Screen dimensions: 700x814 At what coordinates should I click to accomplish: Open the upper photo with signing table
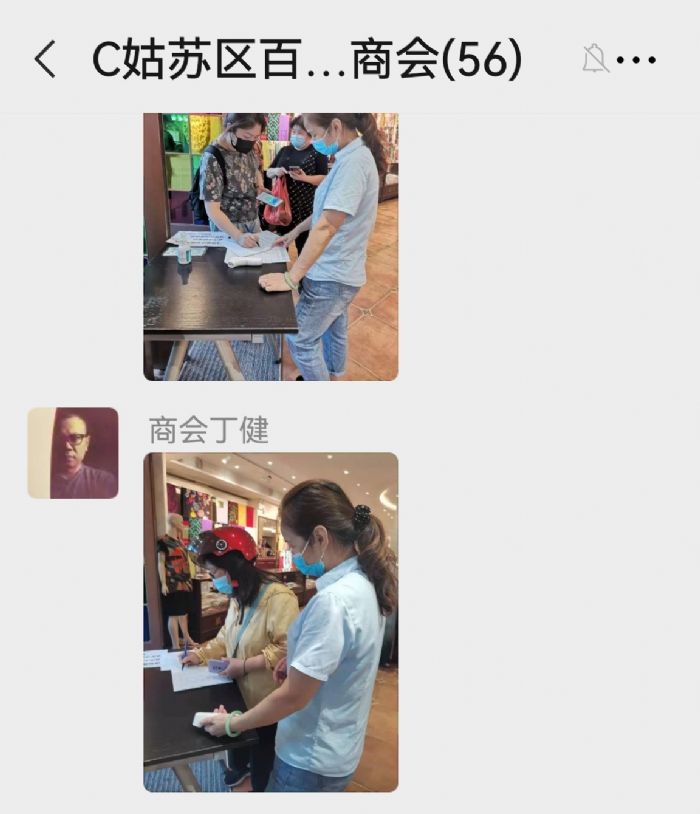pos(270,246)
